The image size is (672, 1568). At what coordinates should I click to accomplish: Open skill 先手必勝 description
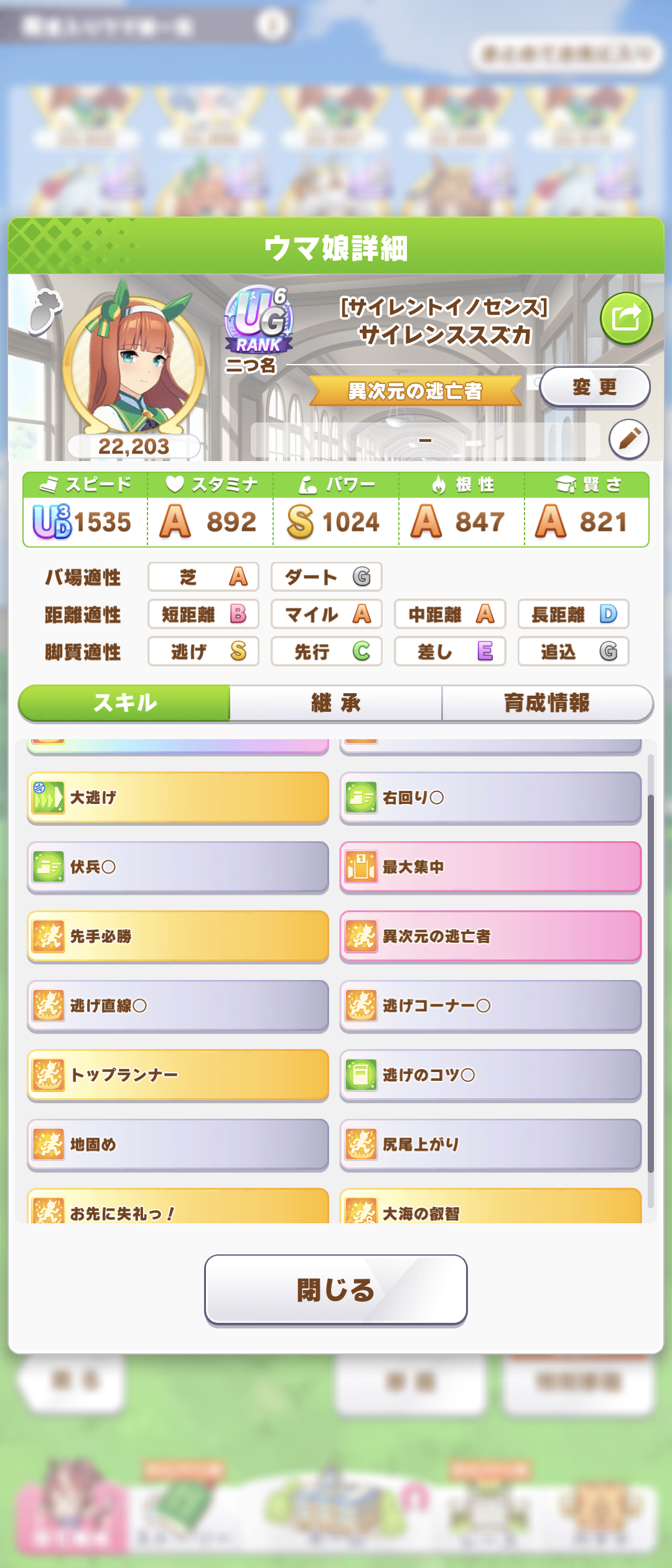(178, 936)
